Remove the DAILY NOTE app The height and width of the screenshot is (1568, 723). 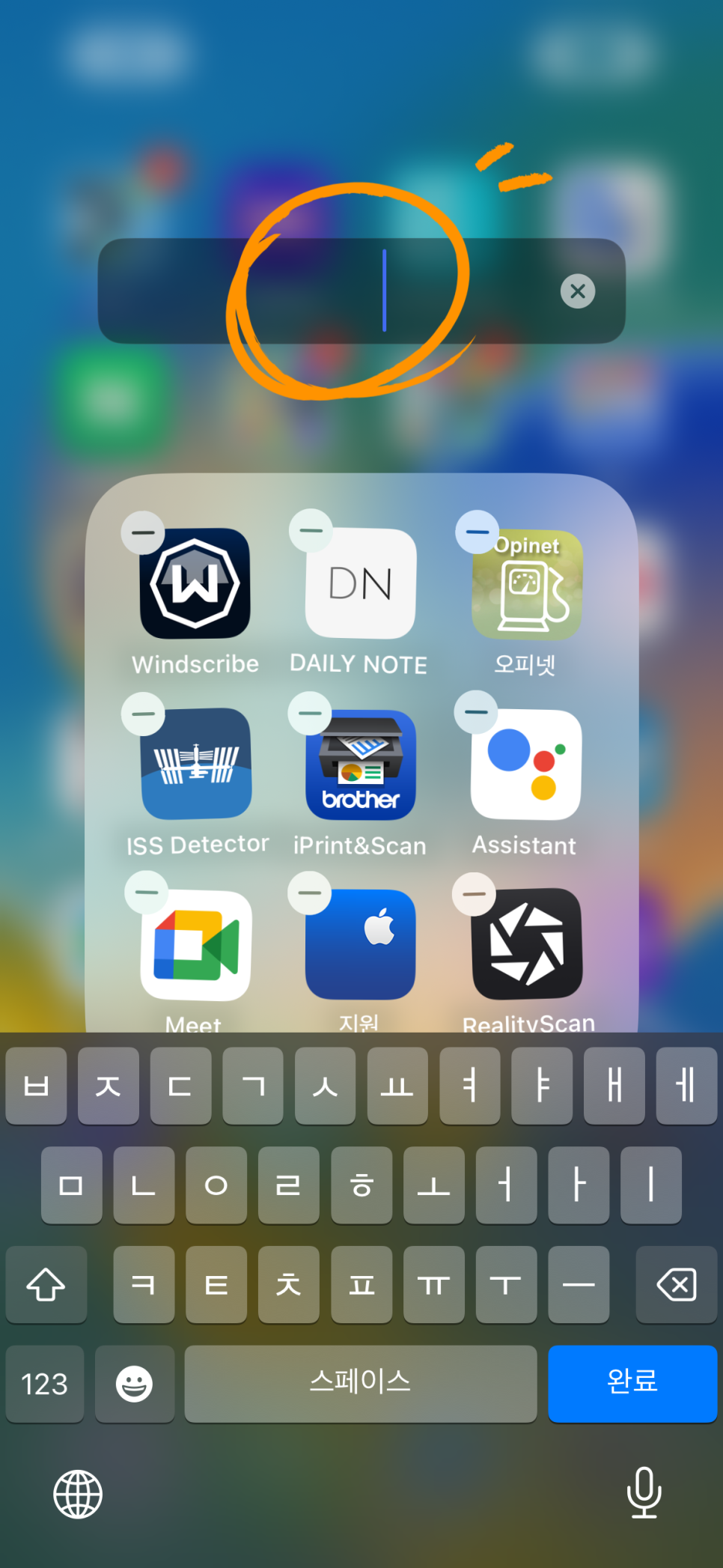(x=311, y=530)
